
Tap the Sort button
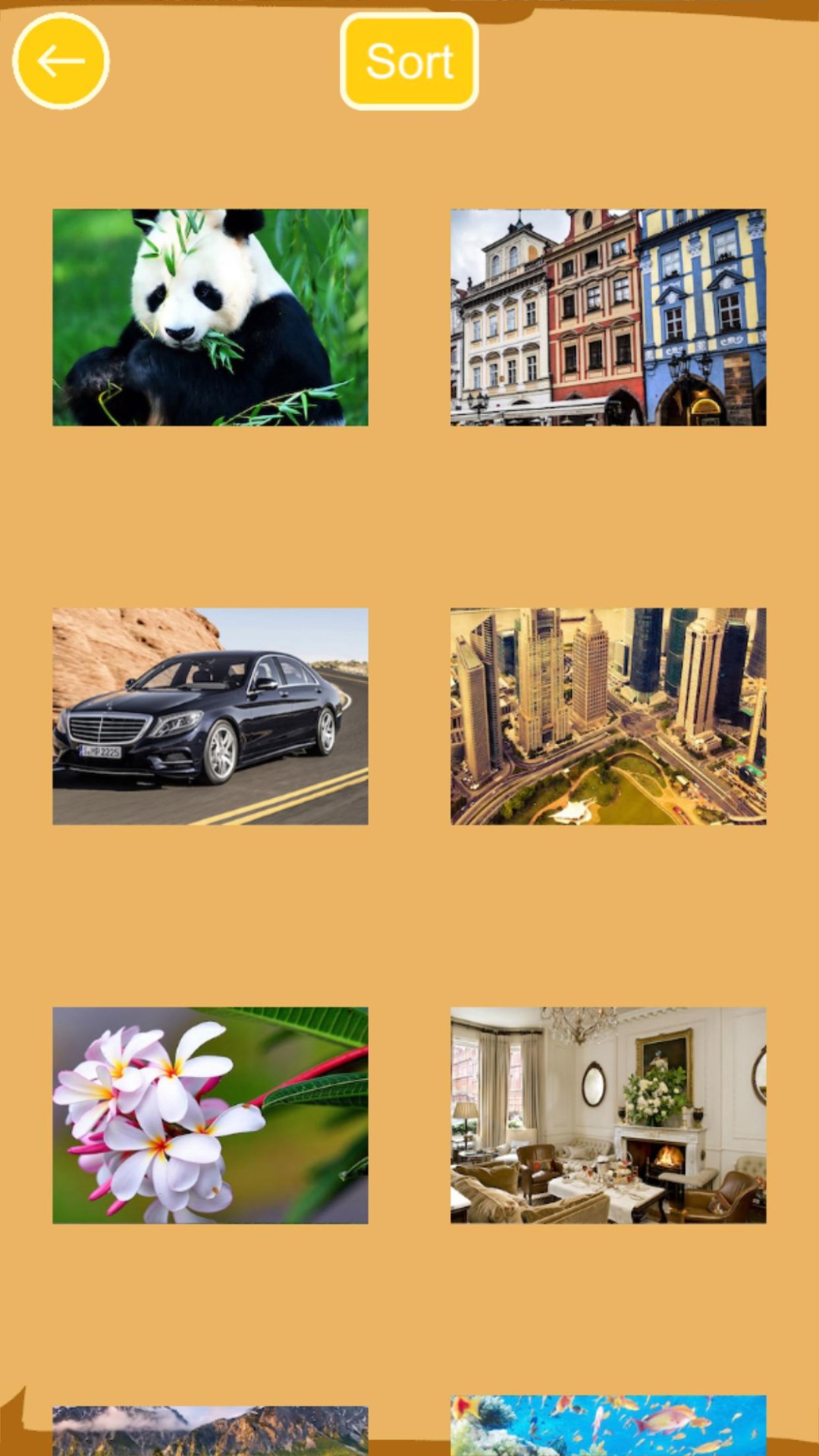[x=409, y=61]
